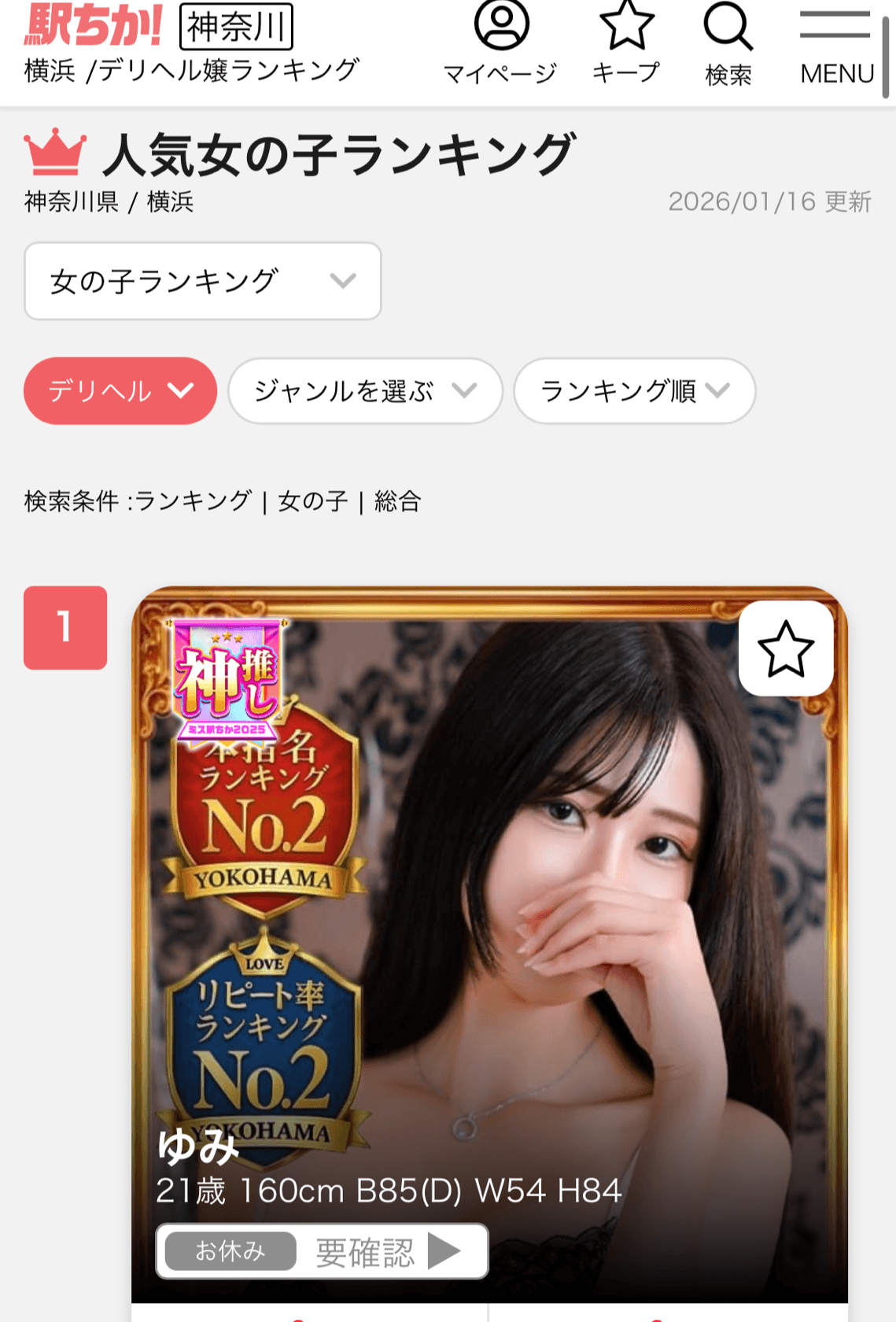Open the MENU hamburger icon
This screenshot has height=1322, width=896.
tap(834, 31)
